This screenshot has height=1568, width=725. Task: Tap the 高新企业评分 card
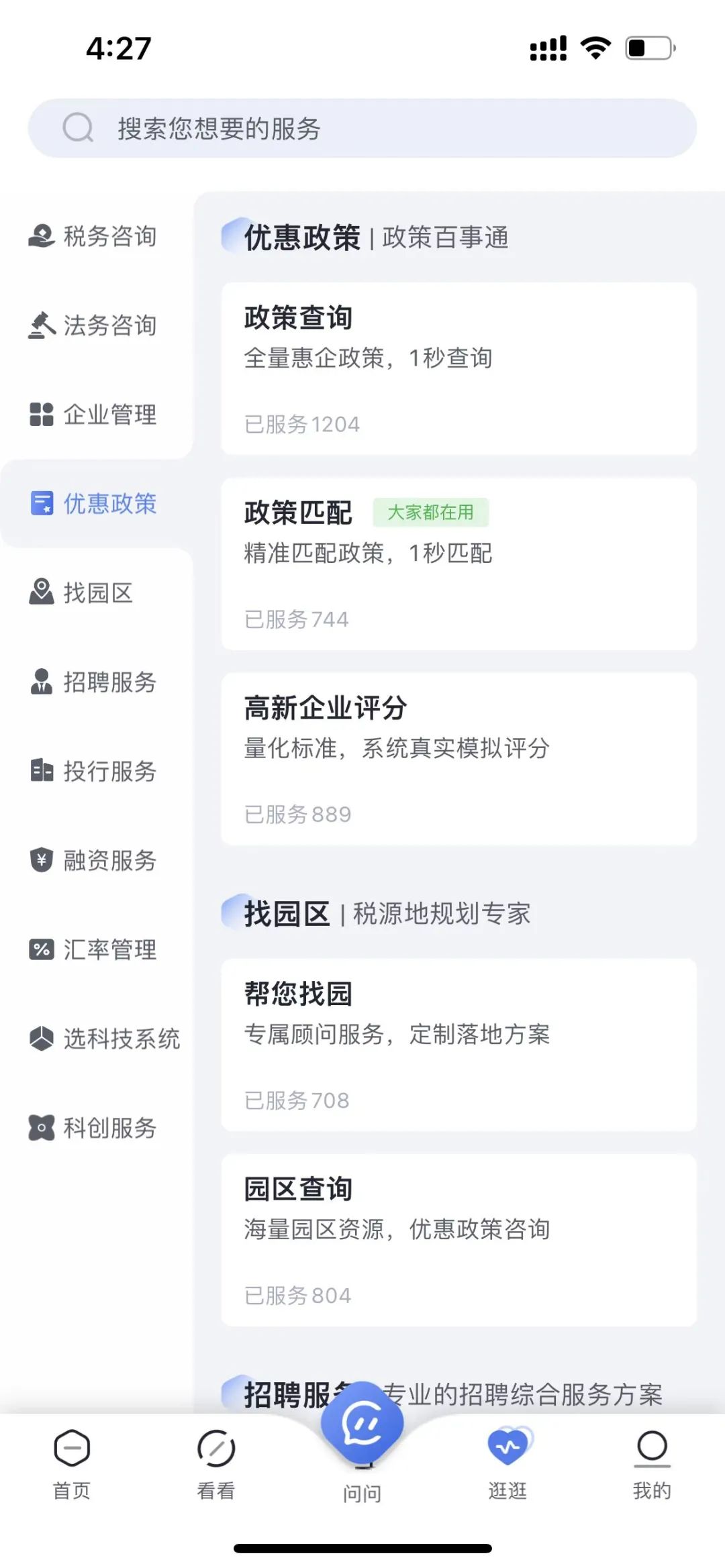459,759
